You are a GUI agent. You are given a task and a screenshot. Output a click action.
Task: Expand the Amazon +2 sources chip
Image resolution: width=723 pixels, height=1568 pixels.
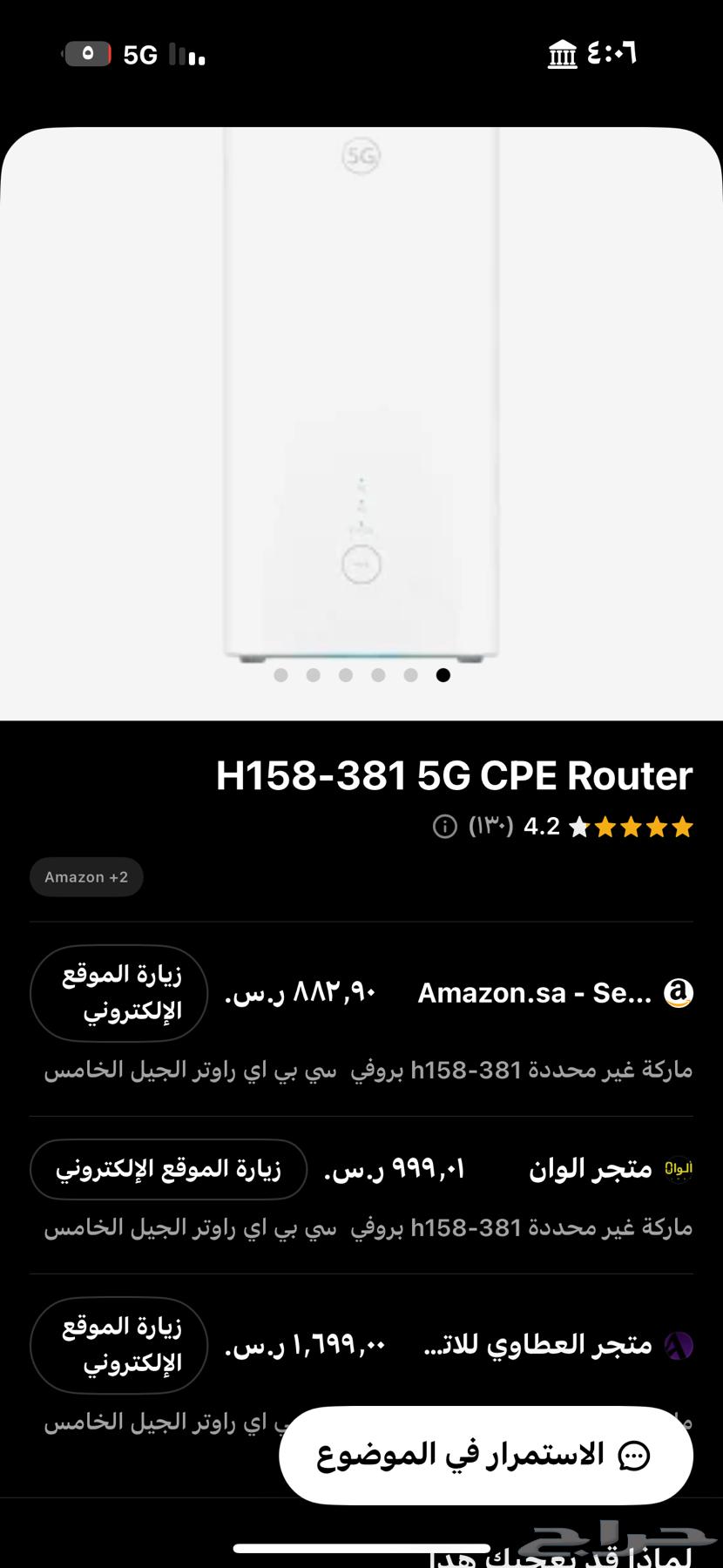[85, 876]
